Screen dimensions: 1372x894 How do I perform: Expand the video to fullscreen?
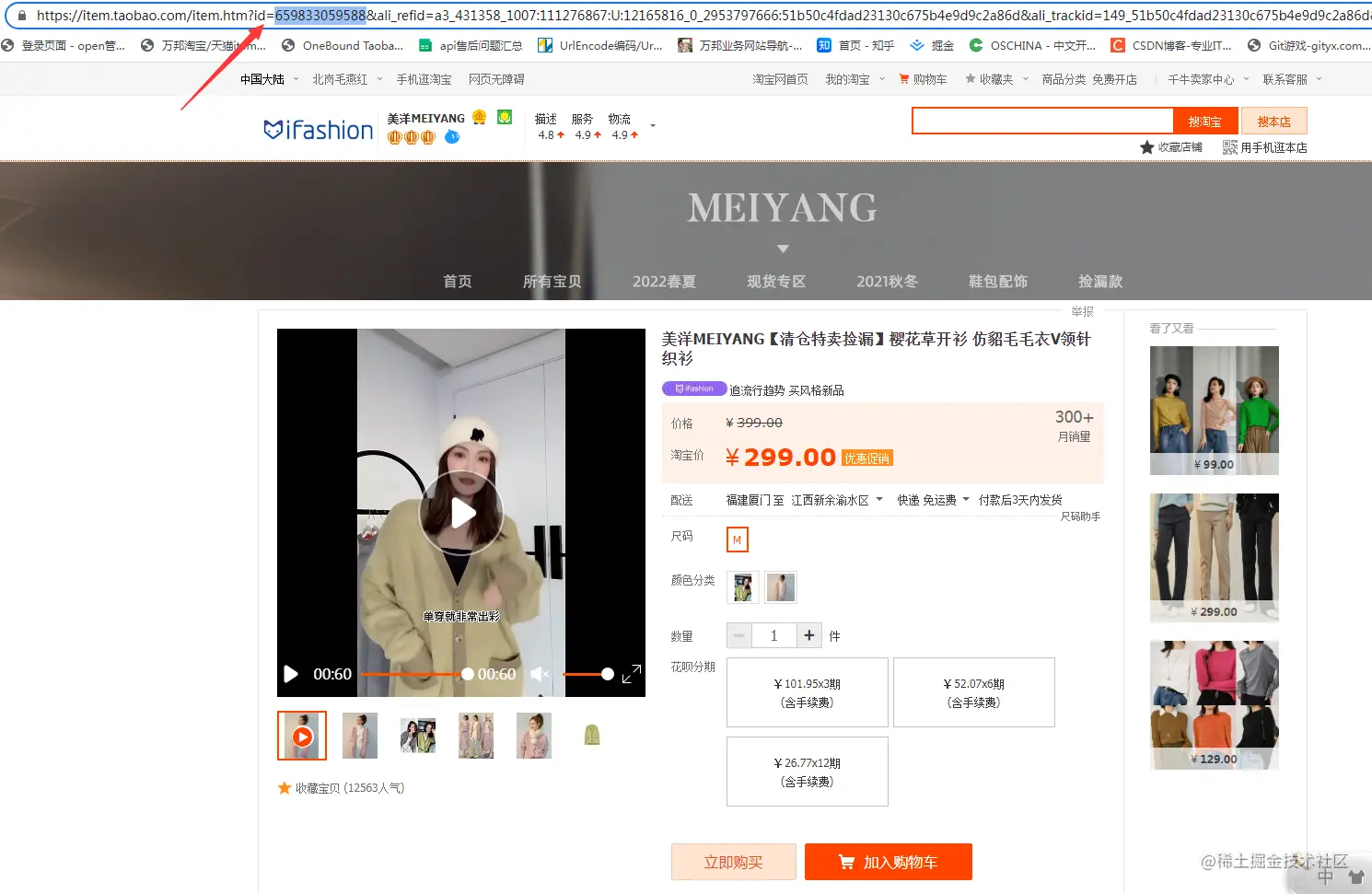[632, 674]
